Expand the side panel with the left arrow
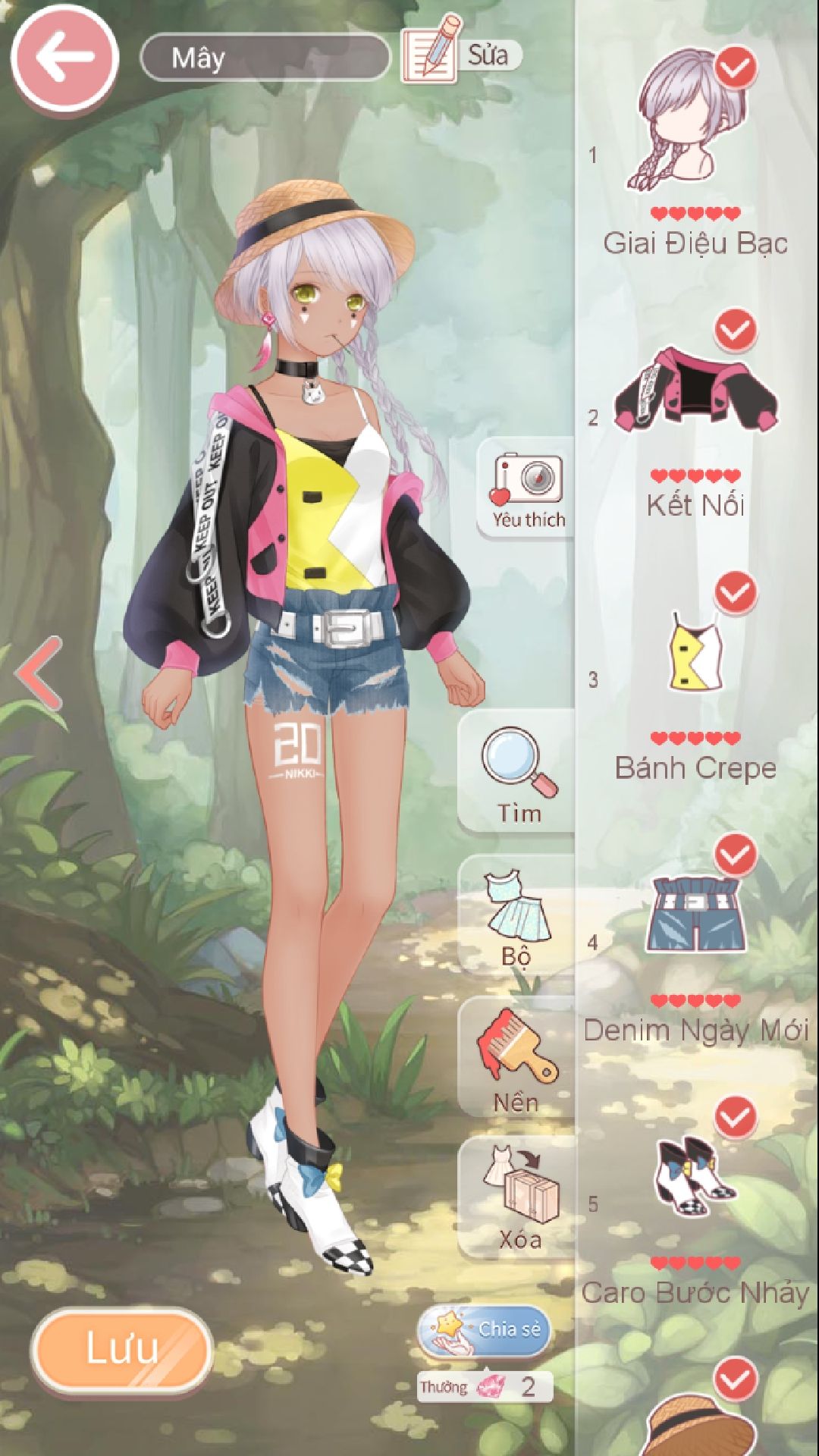The height and width of the screenshot is (1456, 819). pyautogui.click(x=39, y=672)
